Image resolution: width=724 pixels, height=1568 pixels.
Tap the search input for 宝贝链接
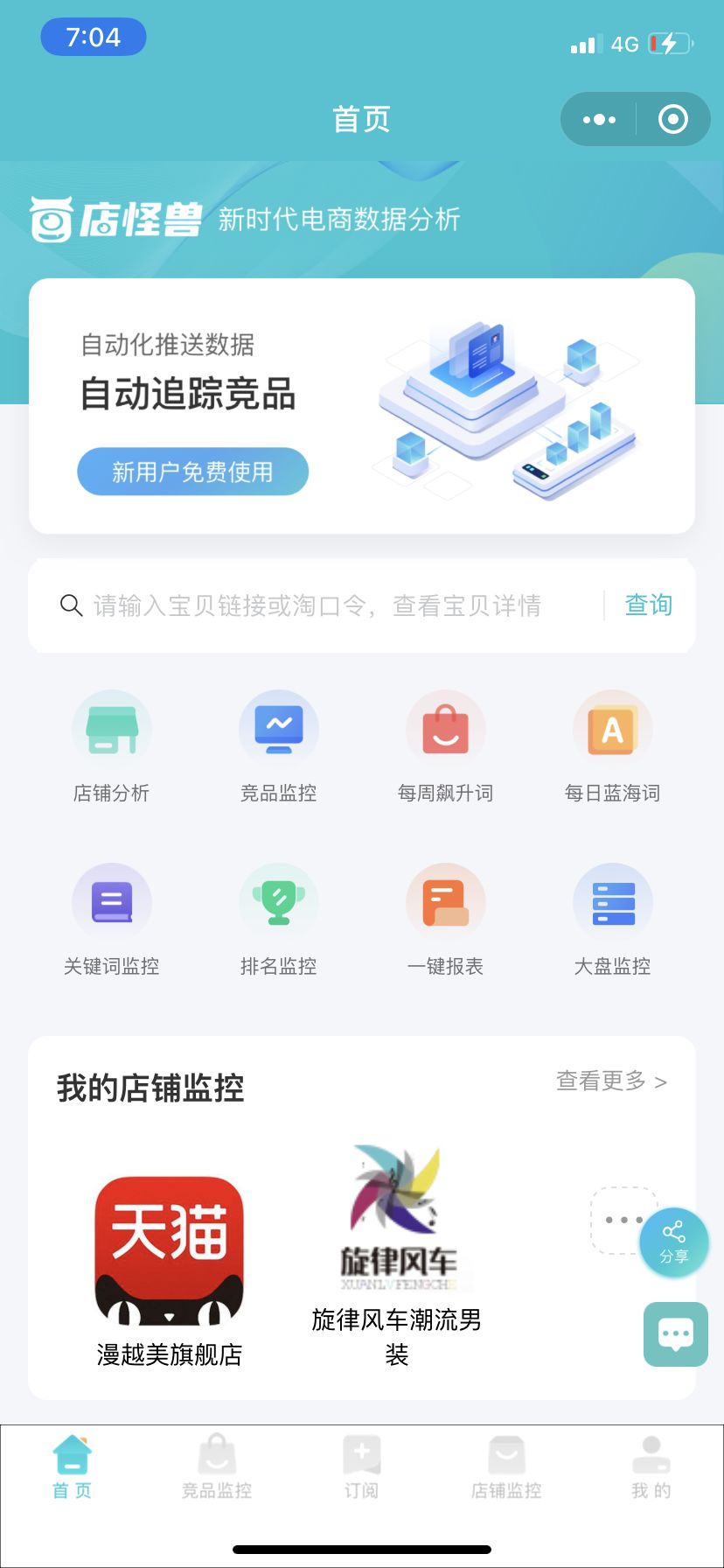pos(315,605)
